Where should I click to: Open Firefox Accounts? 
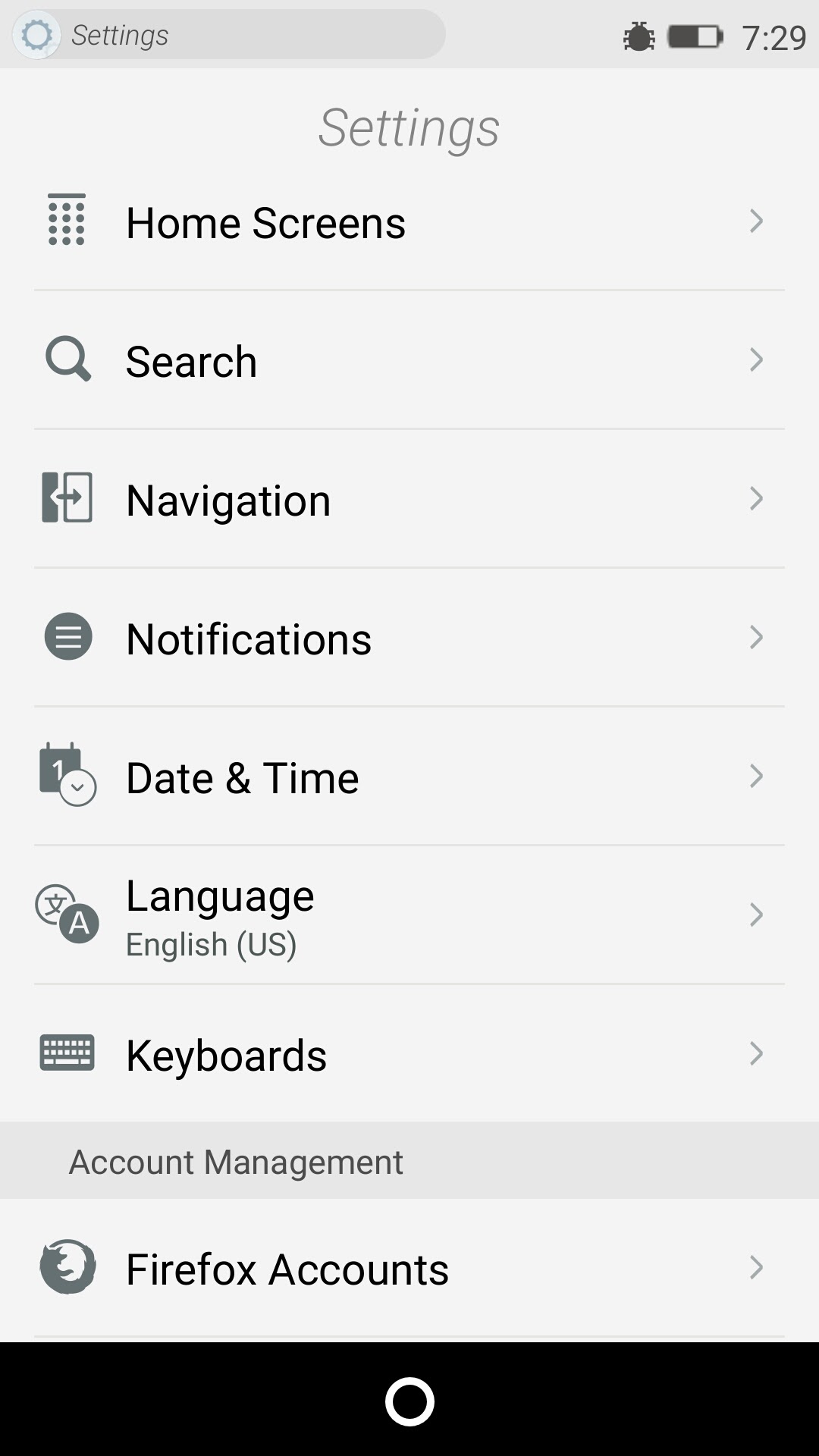point(409,1269)
